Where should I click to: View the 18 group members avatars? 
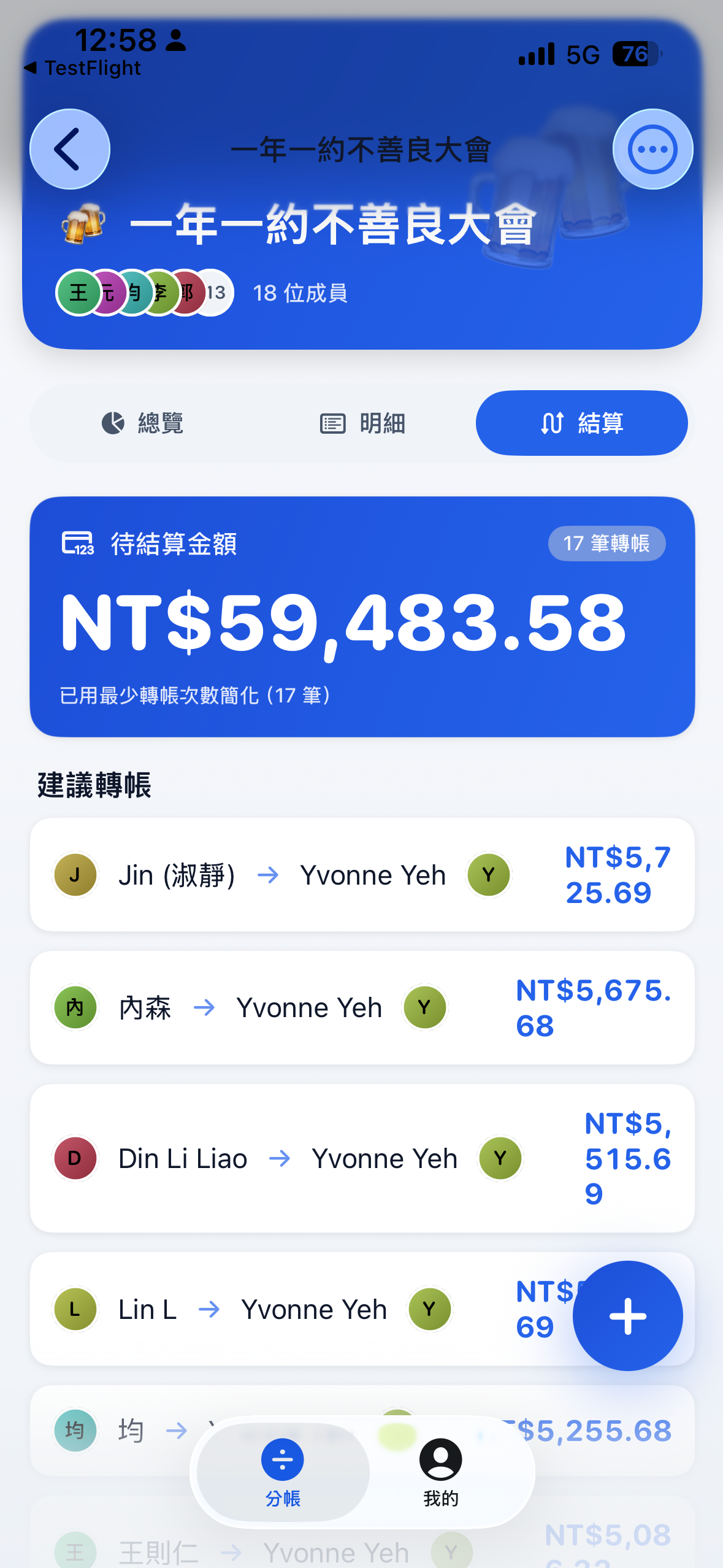tap(145, 293)
